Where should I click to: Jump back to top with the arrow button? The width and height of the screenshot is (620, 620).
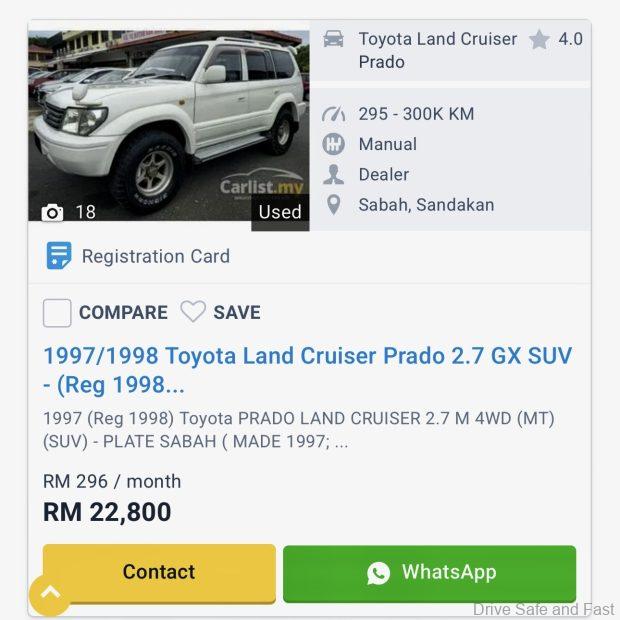(49, 594)
